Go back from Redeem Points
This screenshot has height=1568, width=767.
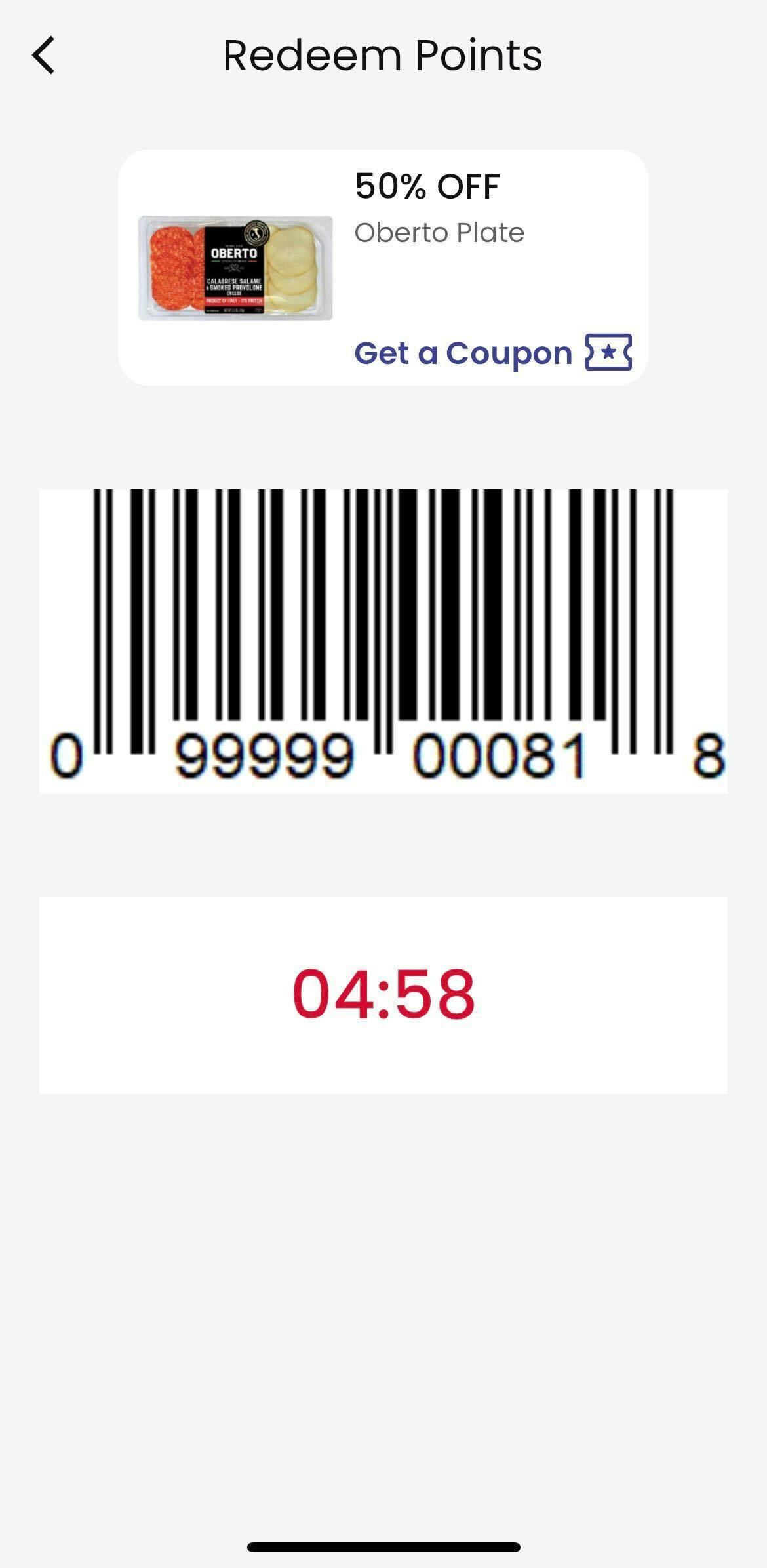tap(44, 56)
